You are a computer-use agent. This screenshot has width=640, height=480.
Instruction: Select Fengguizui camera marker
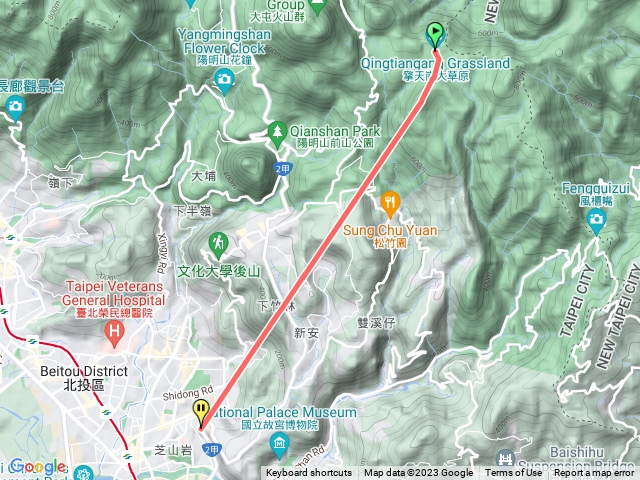tap(597, 221)
